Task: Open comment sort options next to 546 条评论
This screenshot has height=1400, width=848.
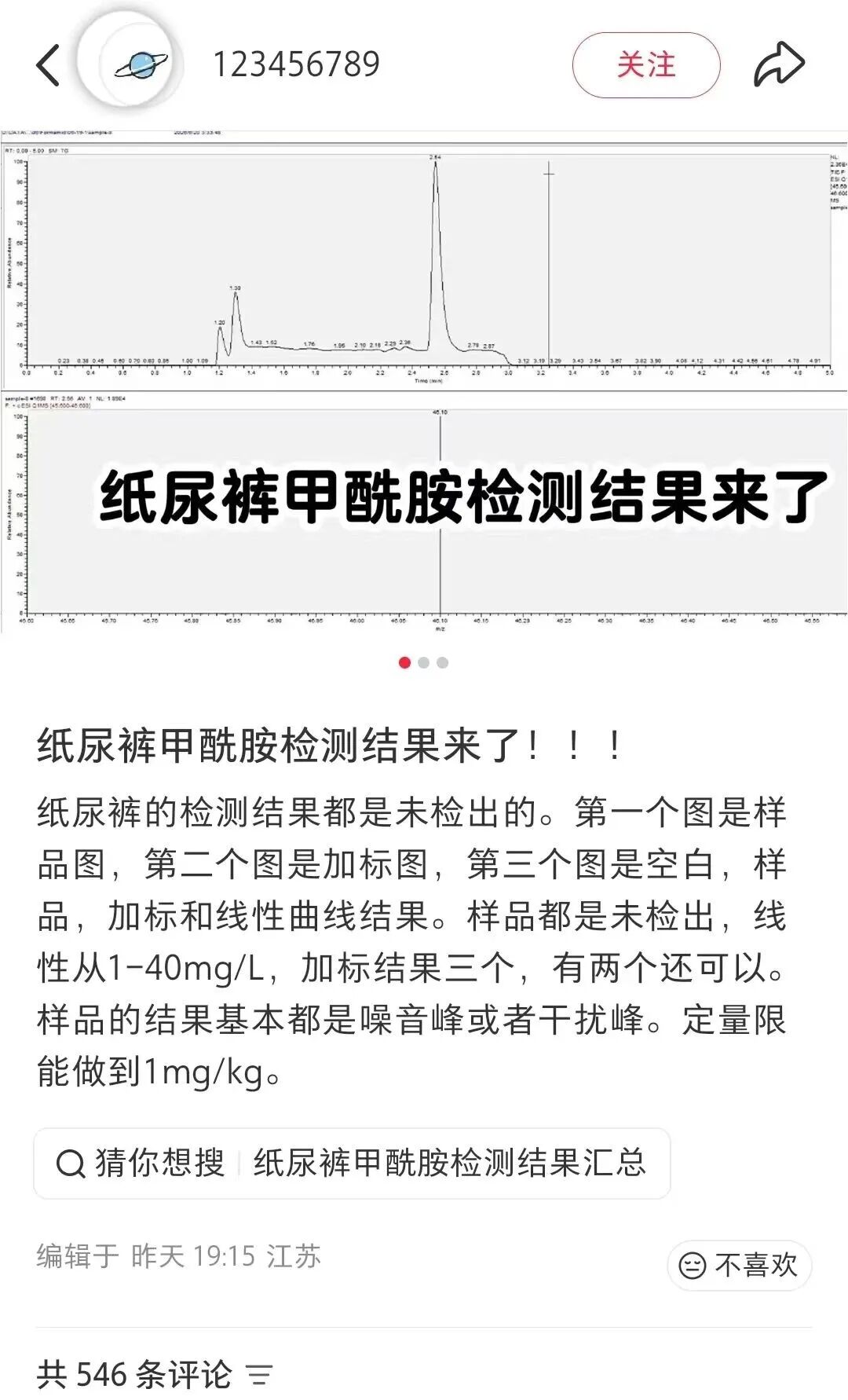Action: coord(258,1375)
